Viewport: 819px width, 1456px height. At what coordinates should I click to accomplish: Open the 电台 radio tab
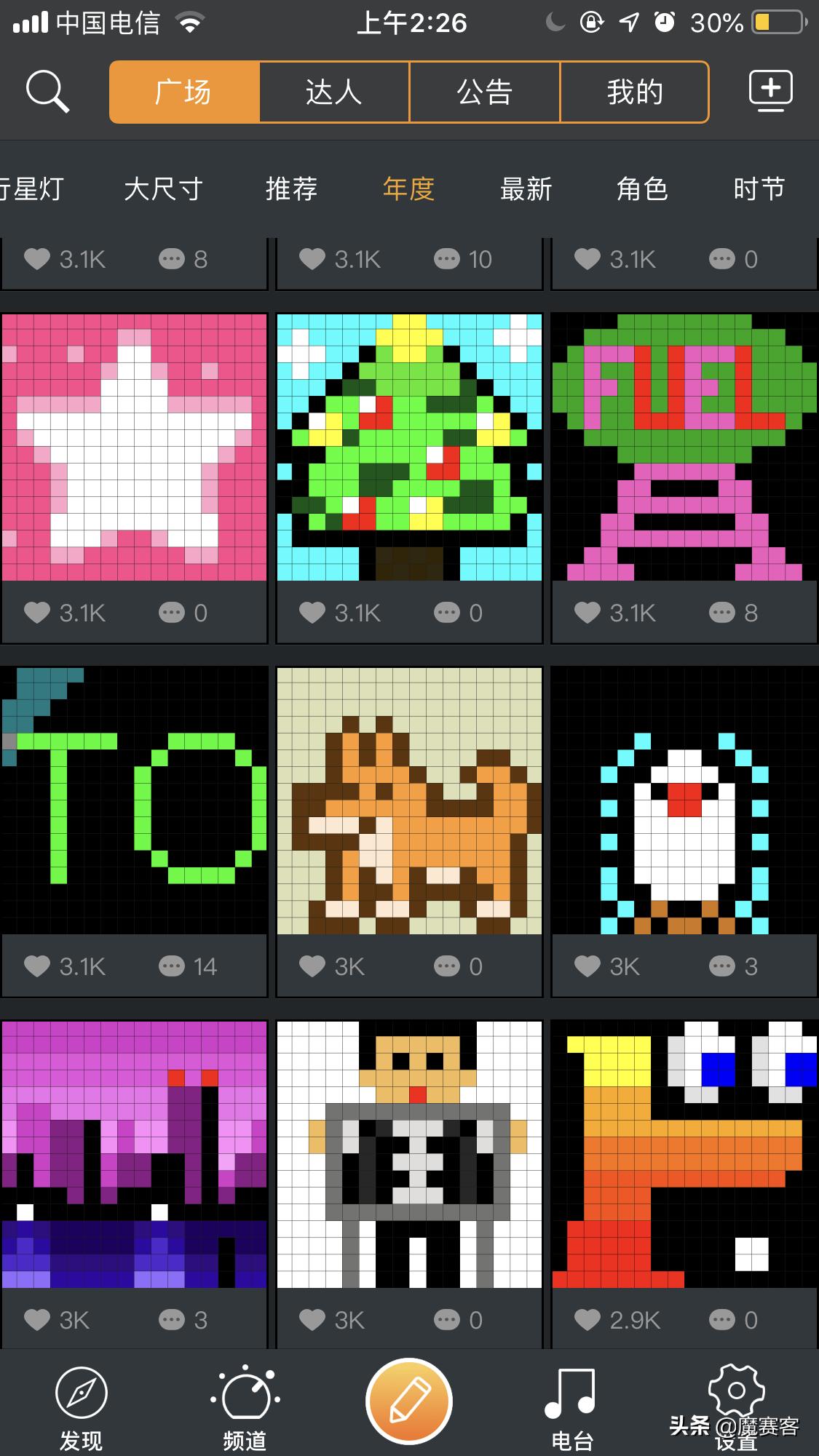tap(572, 1409)
